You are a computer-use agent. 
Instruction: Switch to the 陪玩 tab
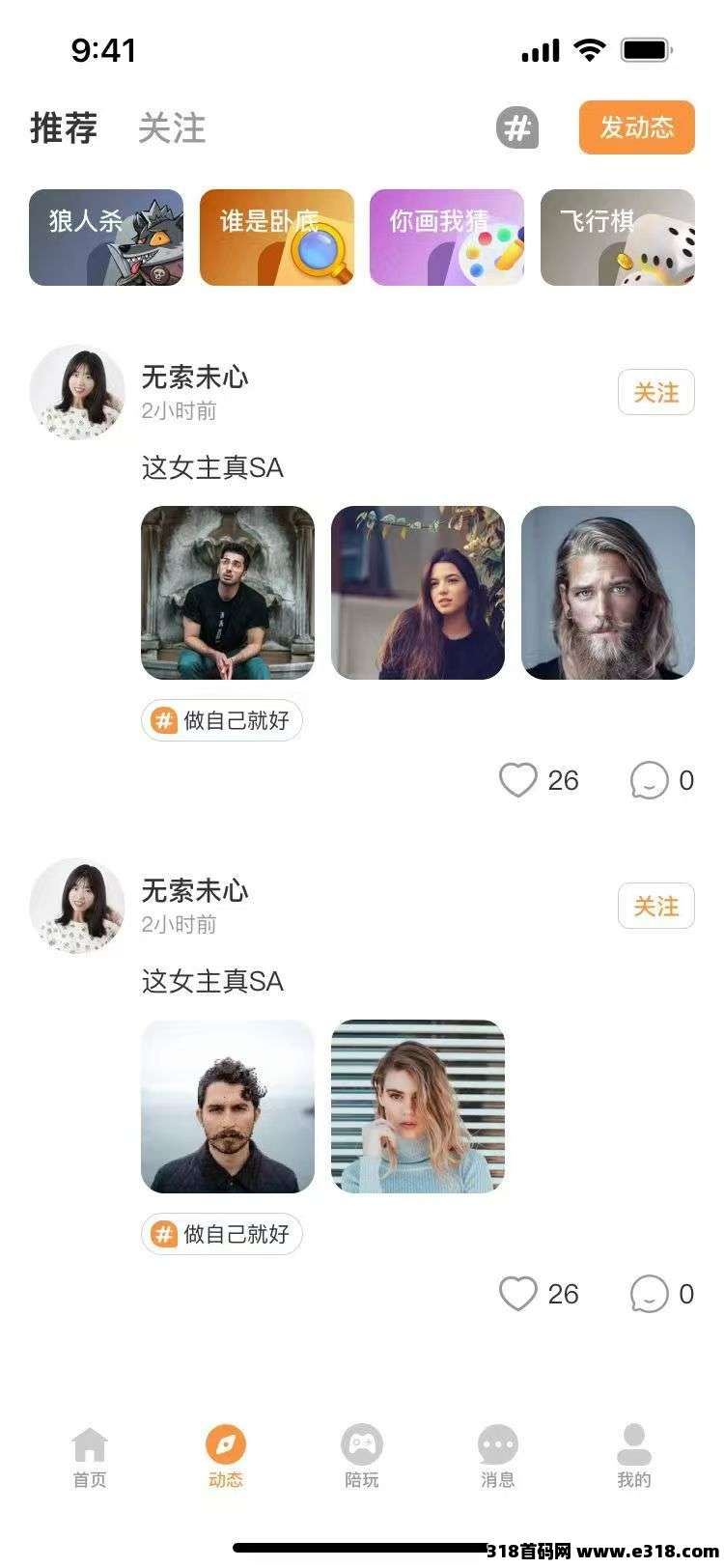click(362, 1457)
